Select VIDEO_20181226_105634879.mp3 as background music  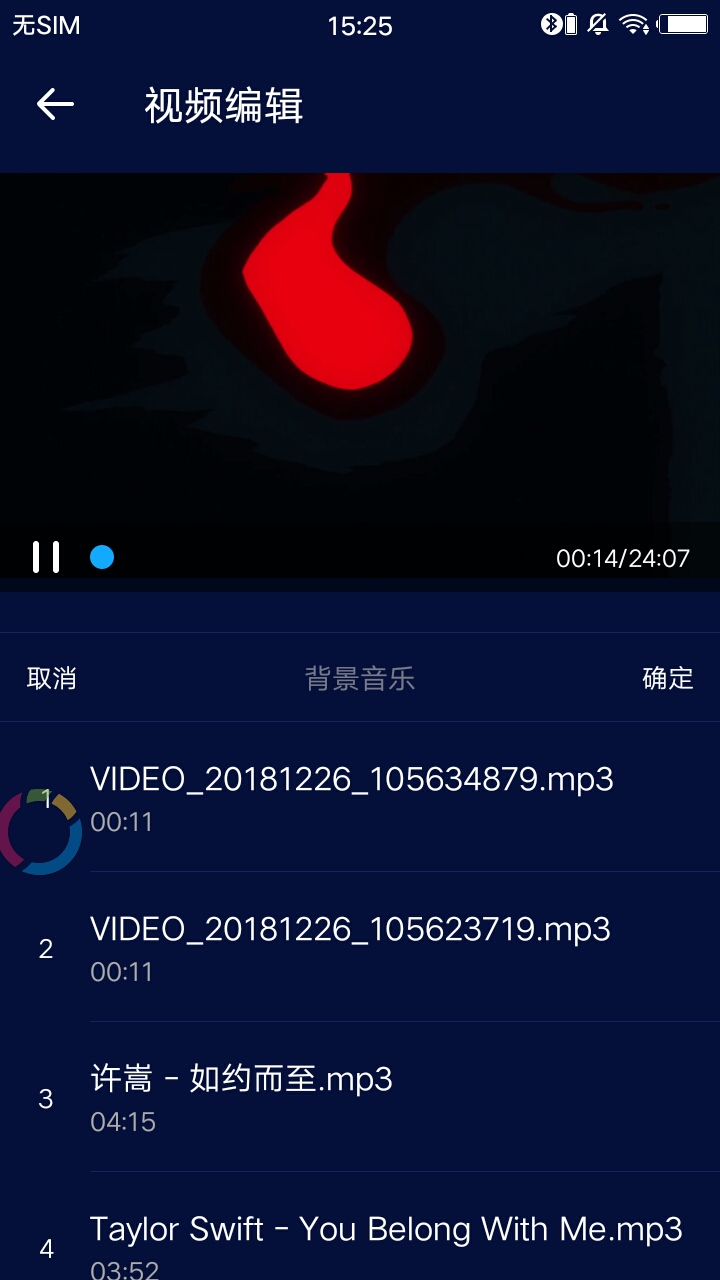(x=352, y=779)
